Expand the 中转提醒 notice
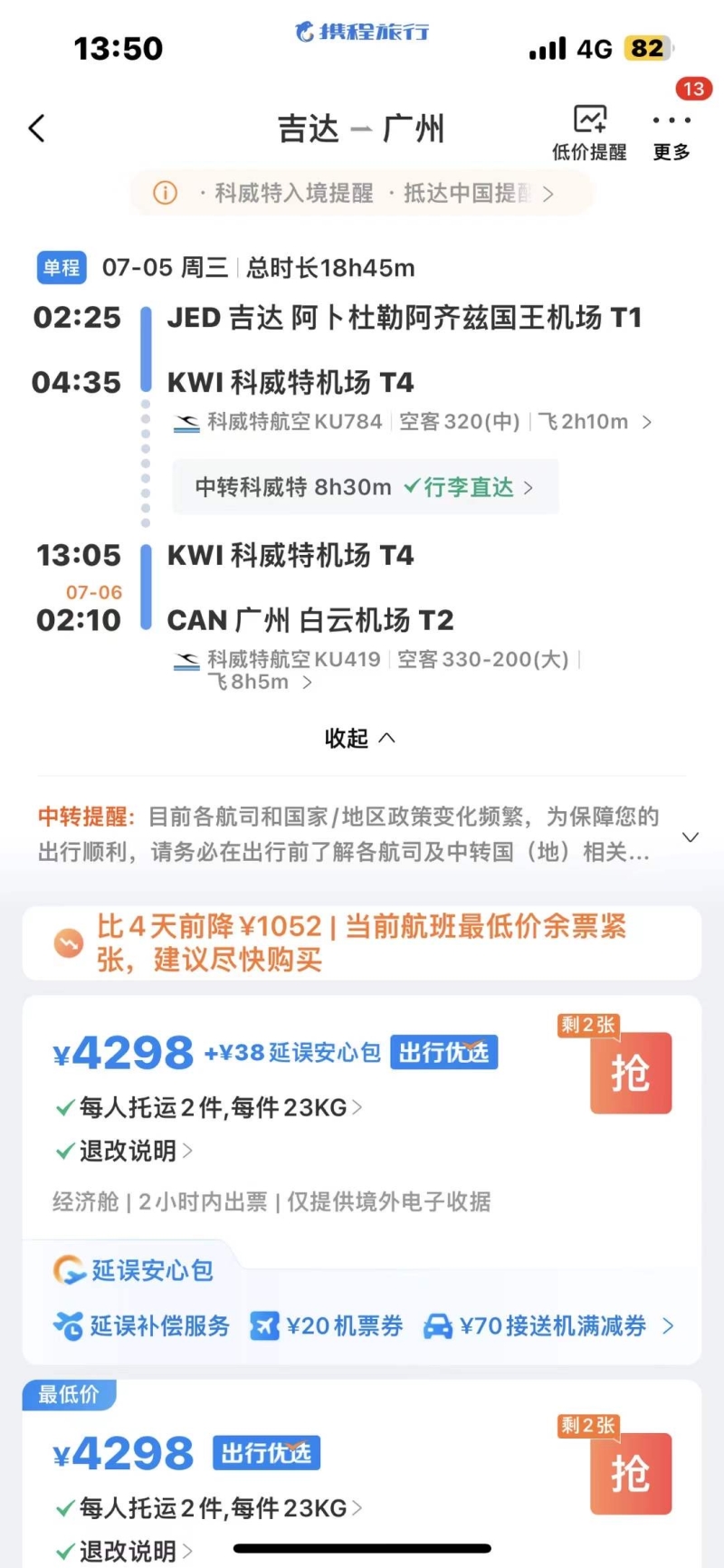This screenshot has width=724, height=1568. 691,837
